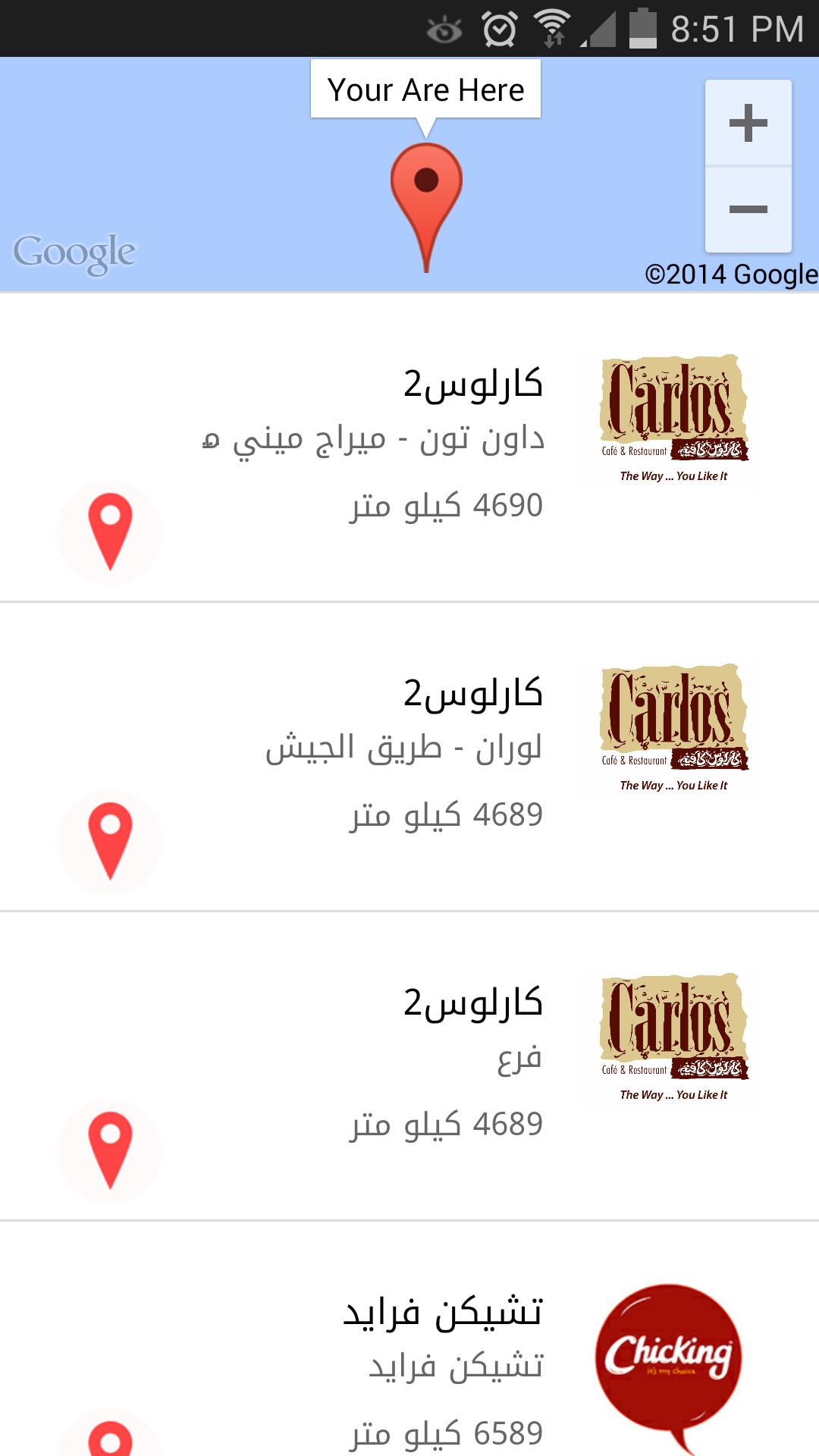Show location pin for كارلوس2 فرع
Image resolution: width=819 pixels, height=1456 pixels.
tap(110, 1150)
